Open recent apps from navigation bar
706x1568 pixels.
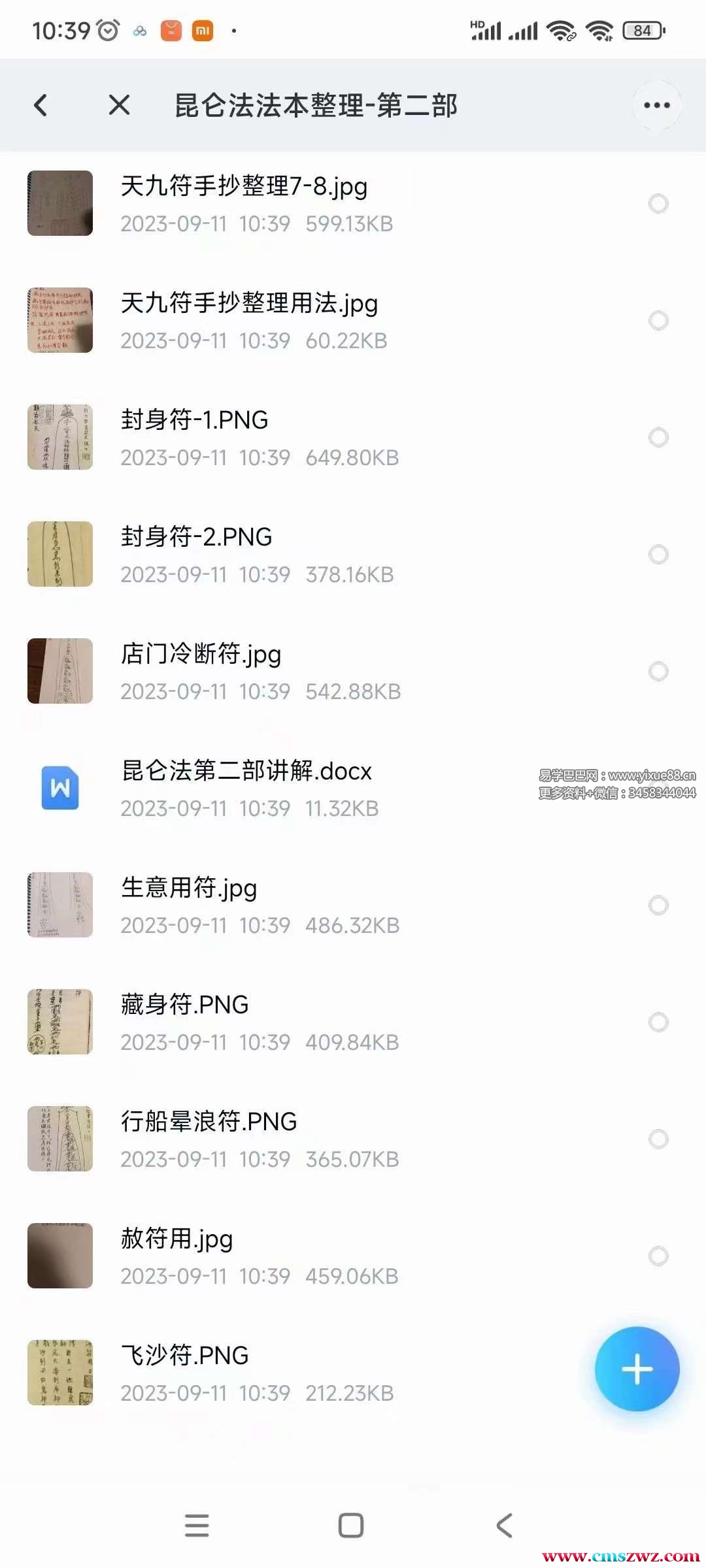pyautogui.click(x=197, y=1526)
